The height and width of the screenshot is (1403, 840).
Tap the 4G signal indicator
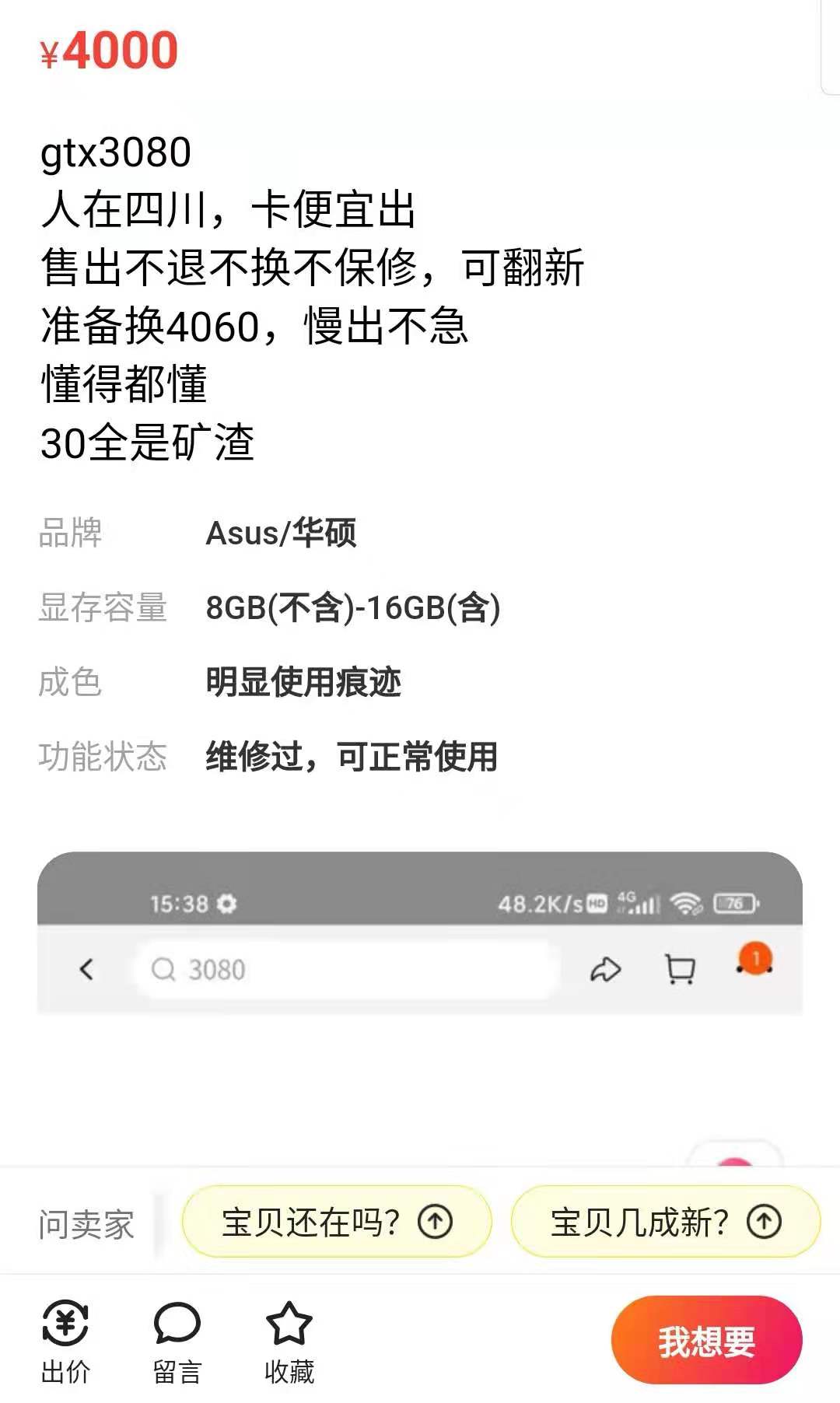pyautogui.click(x=638, y=902)
